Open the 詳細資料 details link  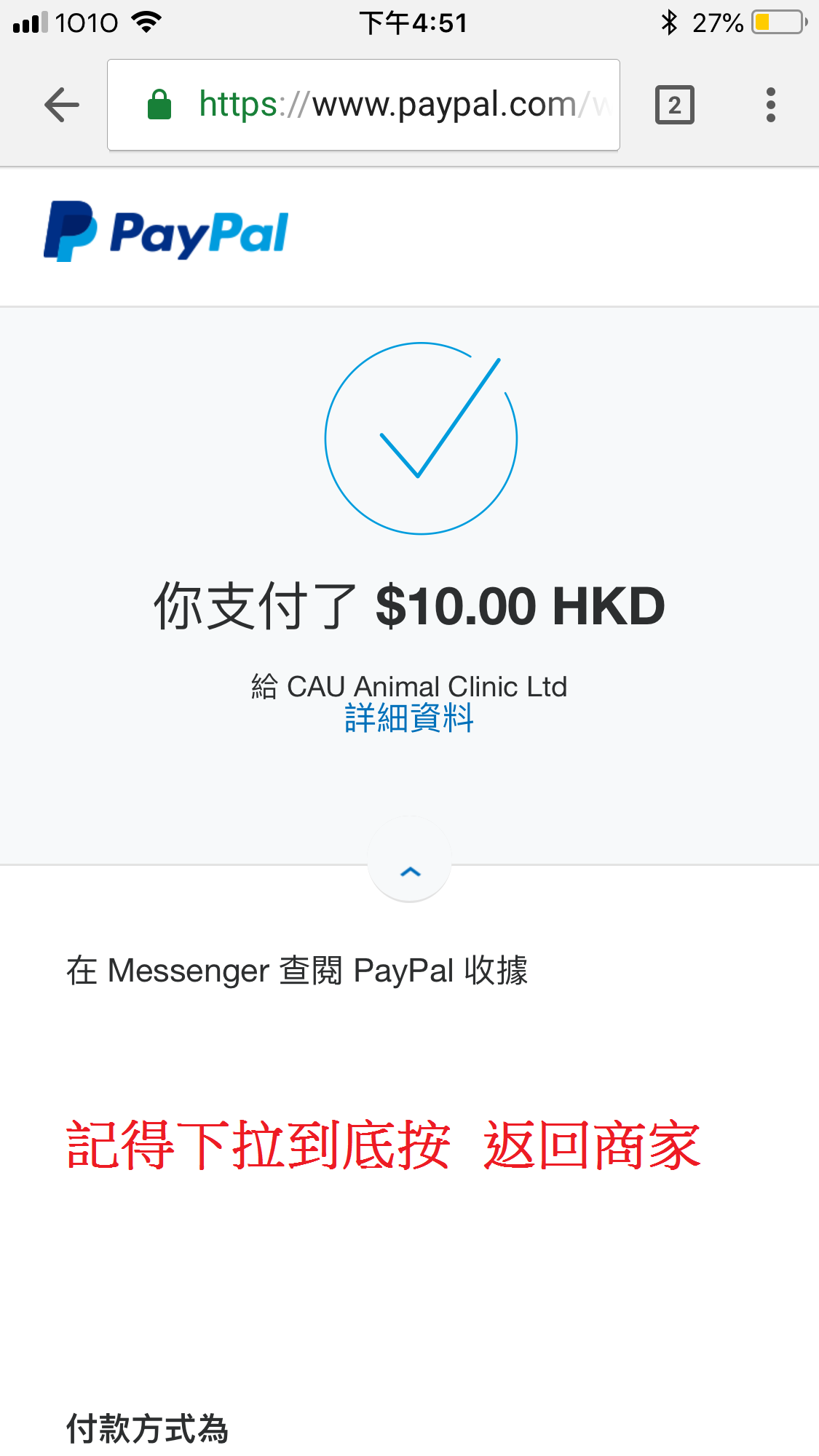coord(408,718)
